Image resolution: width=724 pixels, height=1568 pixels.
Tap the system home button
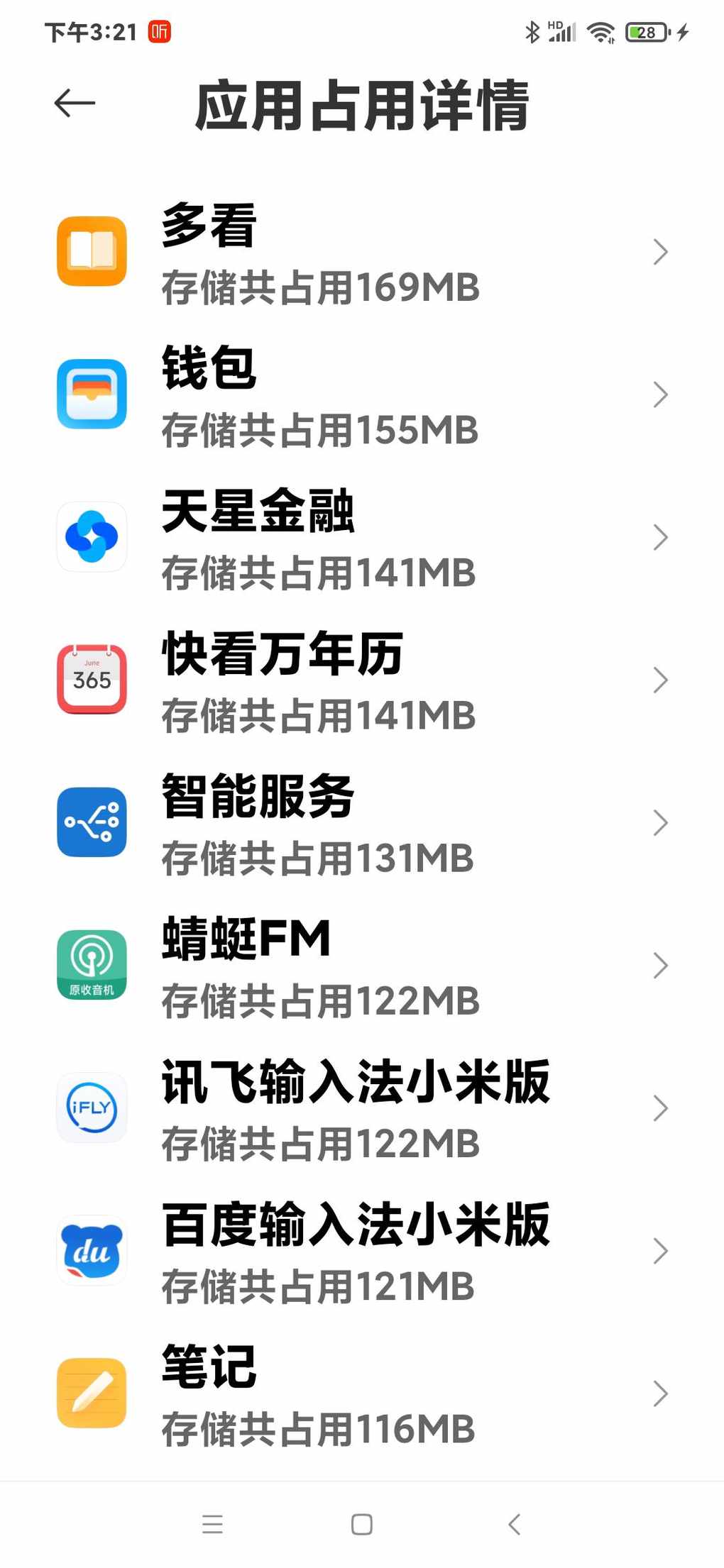click(x=362, y=1524)
